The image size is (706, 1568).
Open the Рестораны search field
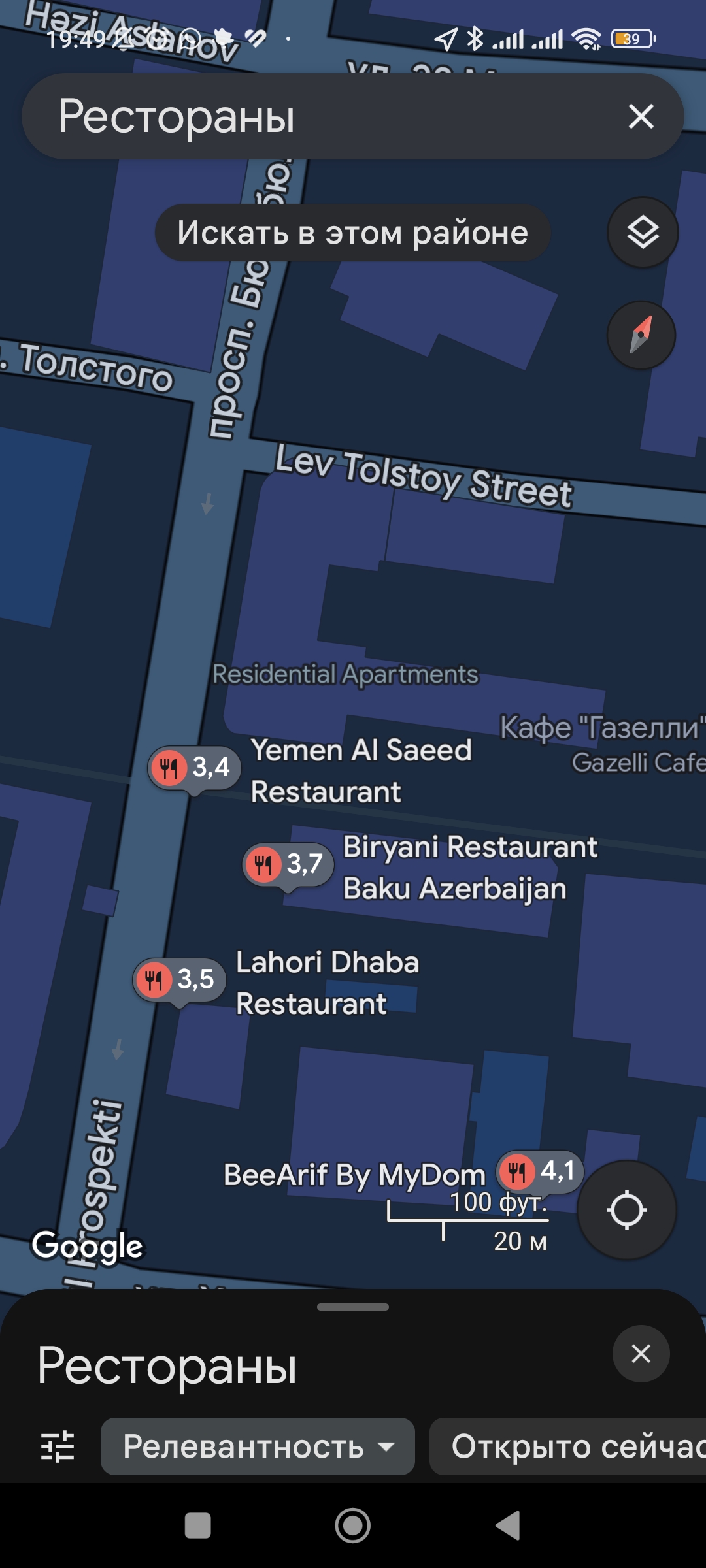314,117
